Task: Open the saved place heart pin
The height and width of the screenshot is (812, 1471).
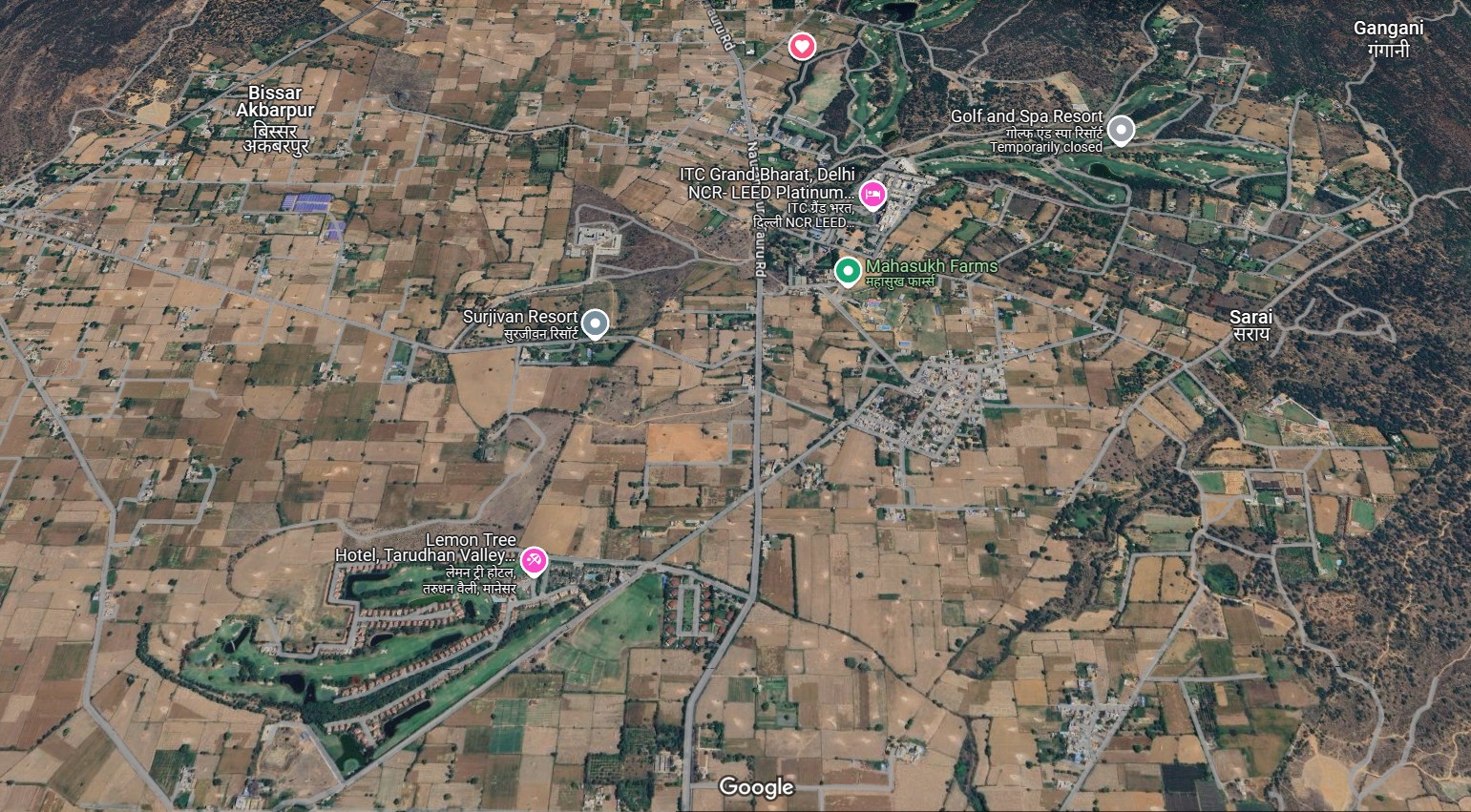Action: (802, 45)
